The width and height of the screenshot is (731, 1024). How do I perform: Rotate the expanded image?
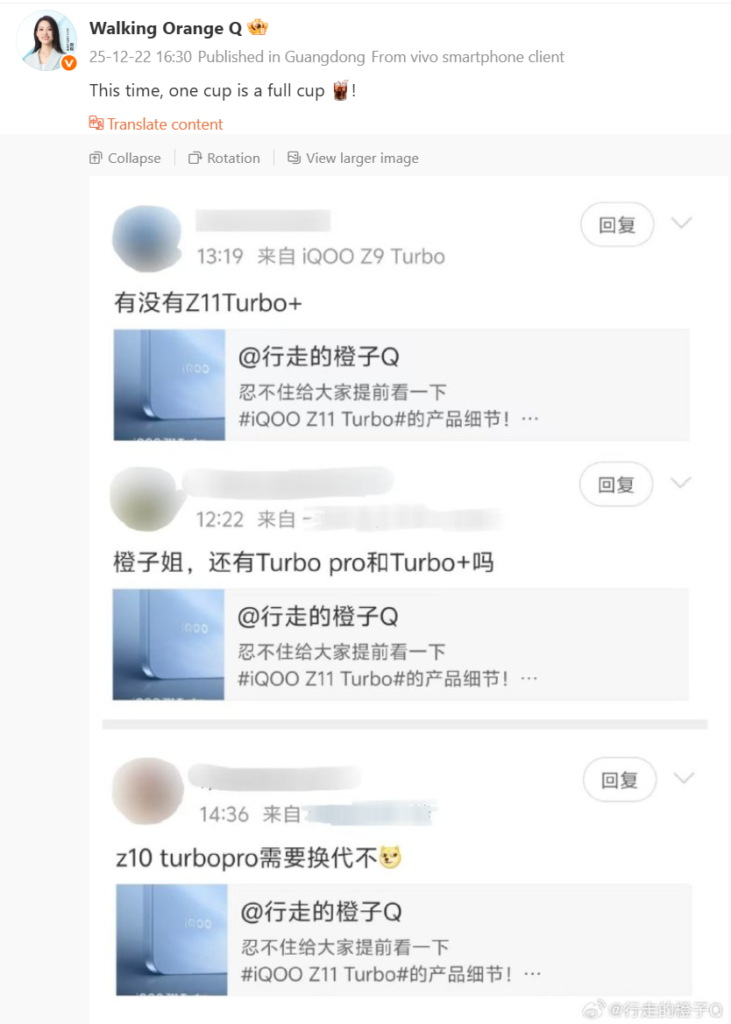pyautogui.click(x=224, y=158)
